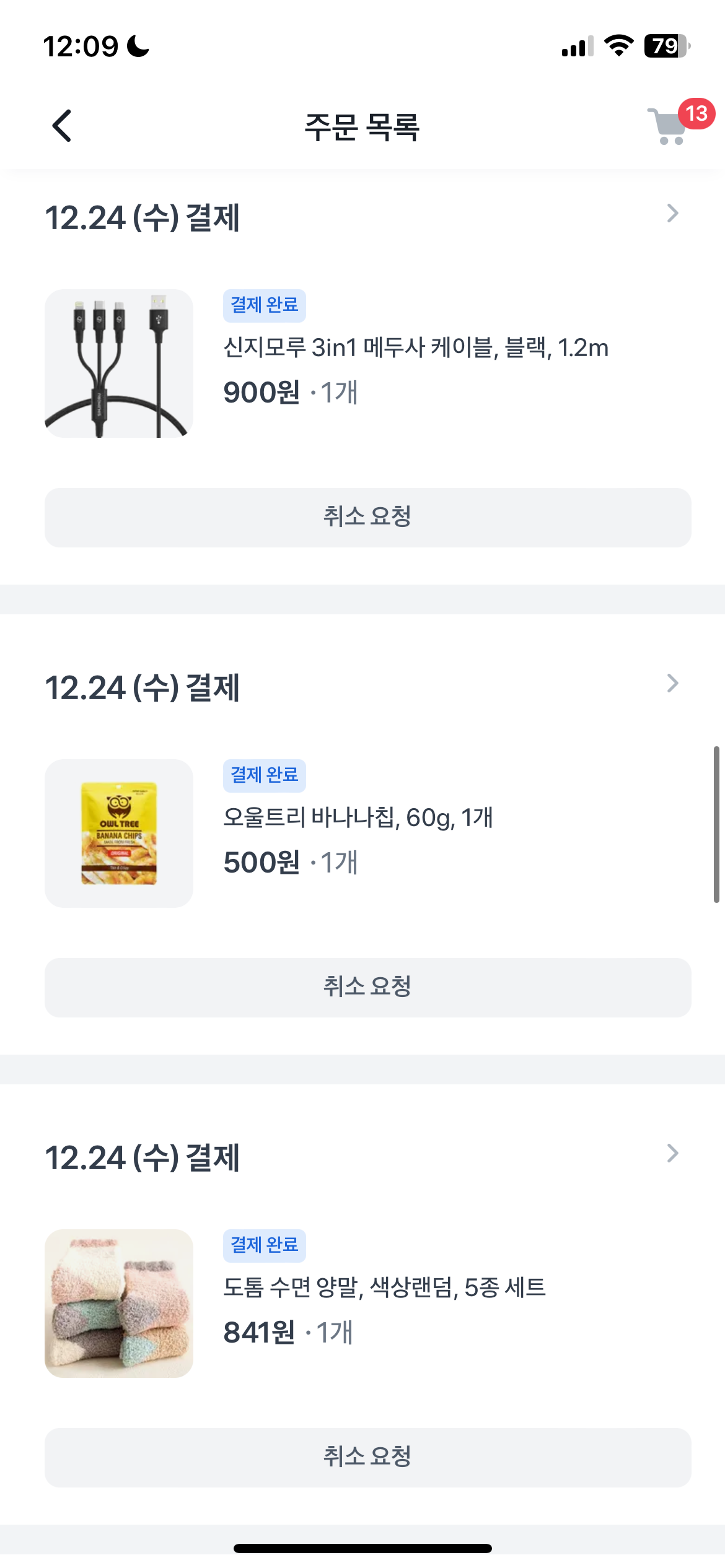Open order details for the 3in1 cable order
Image resolution: width=725 pixels, height=1568 pixels.
[x=672, y=214]
